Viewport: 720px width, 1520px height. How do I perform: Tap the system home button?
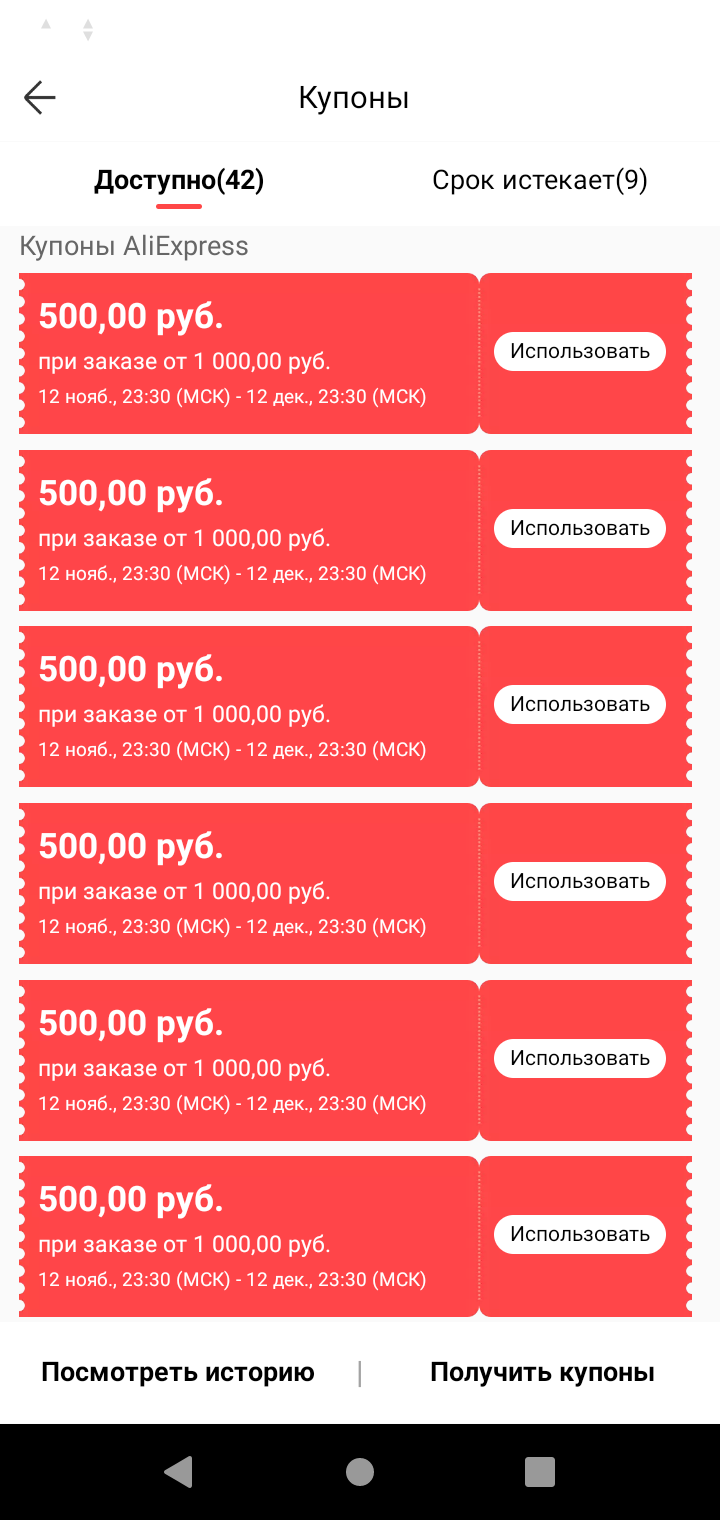click(x=360, y=1471)
